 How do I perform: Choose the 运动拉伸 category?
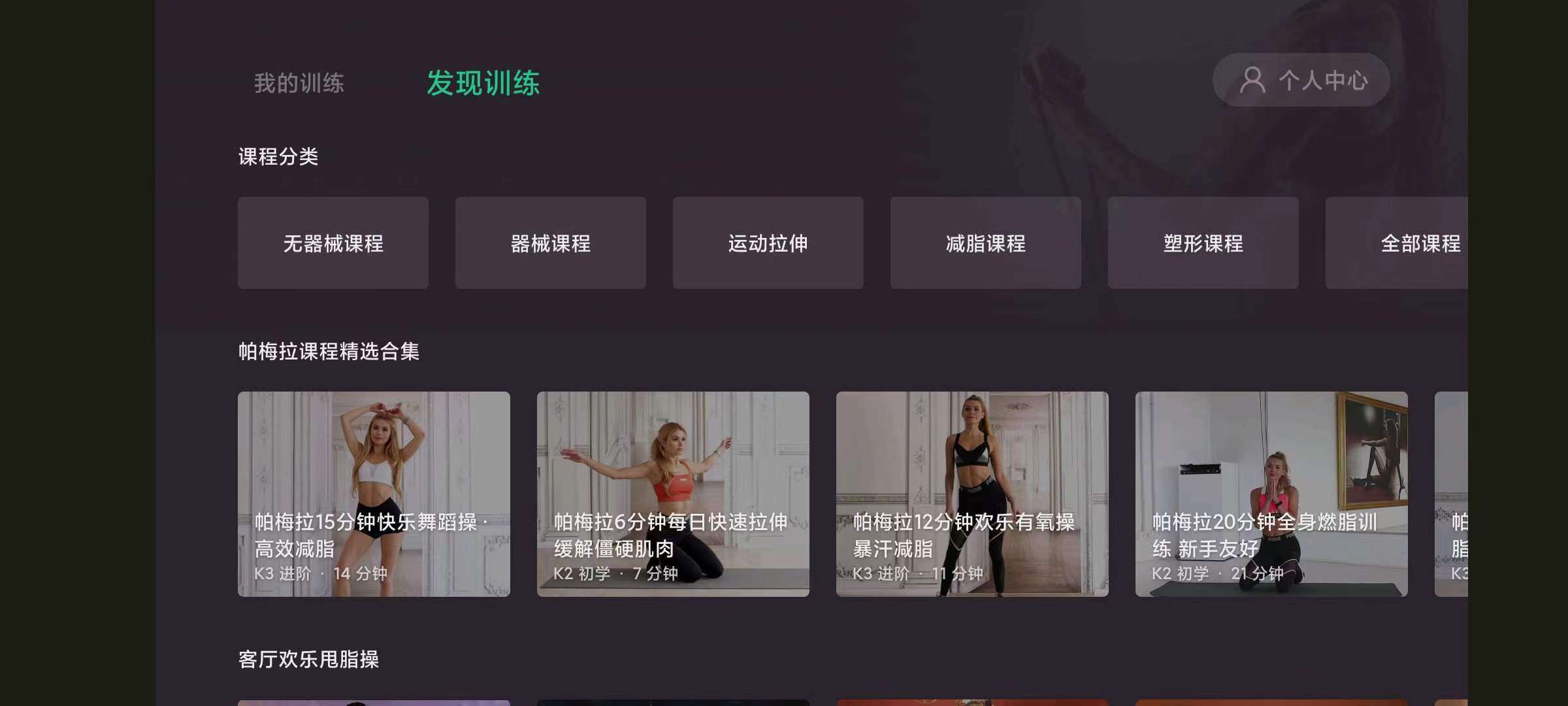point(768,243)
